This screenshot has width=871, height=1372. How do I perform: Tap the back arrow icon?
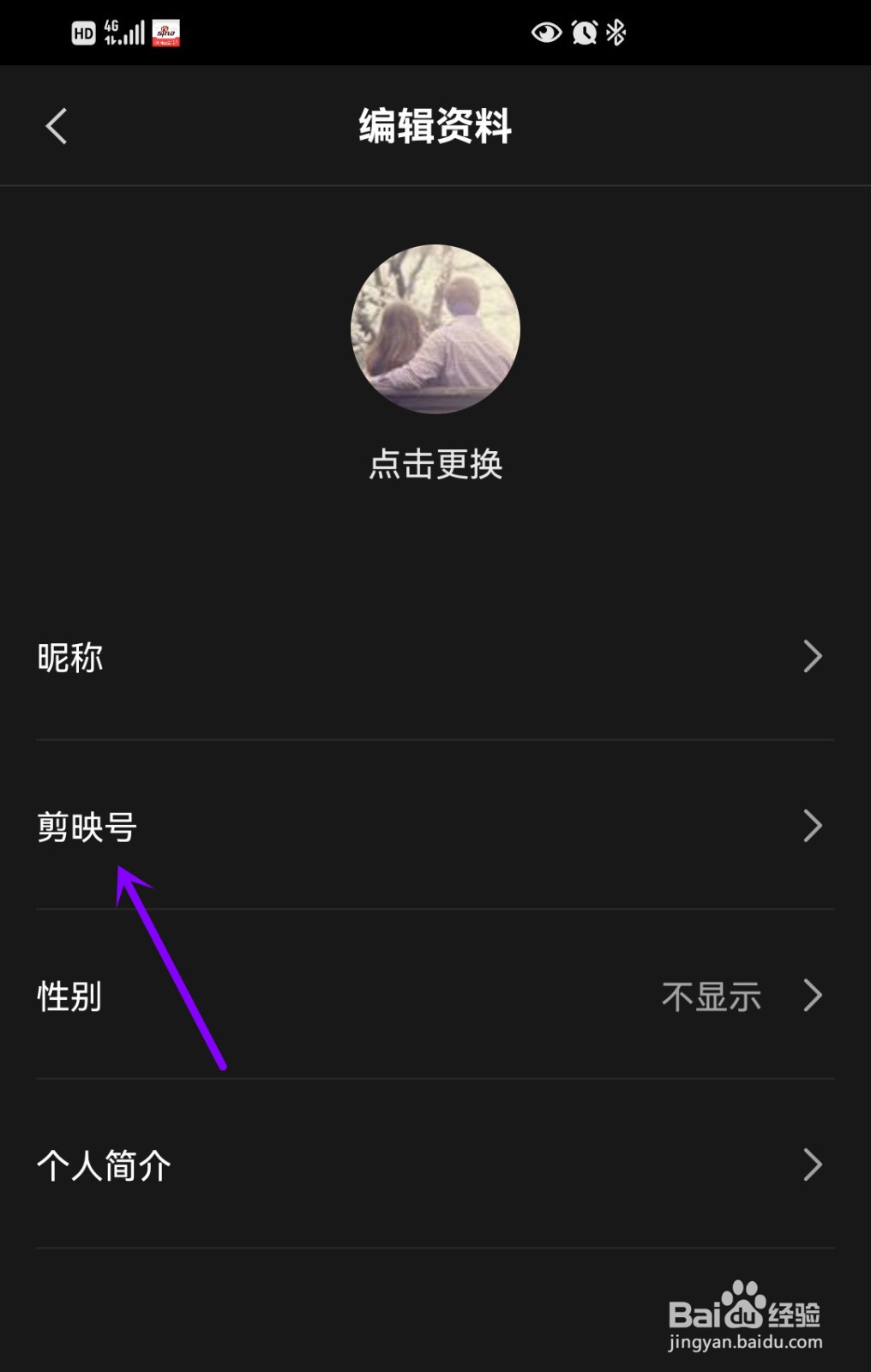point(57,125)
